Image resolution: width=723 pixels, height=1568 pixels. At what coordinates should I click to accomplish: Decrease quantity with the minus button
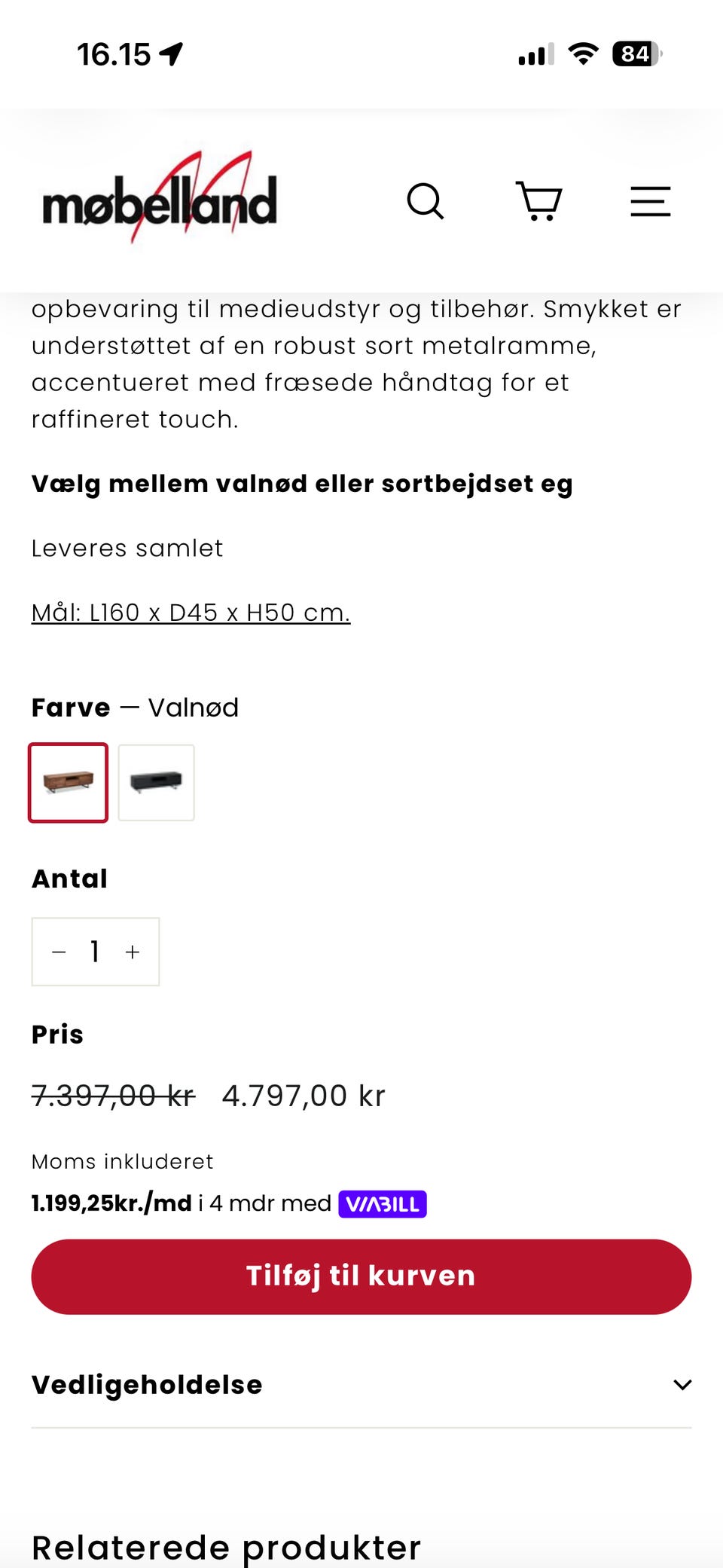[x=59, y=952]
